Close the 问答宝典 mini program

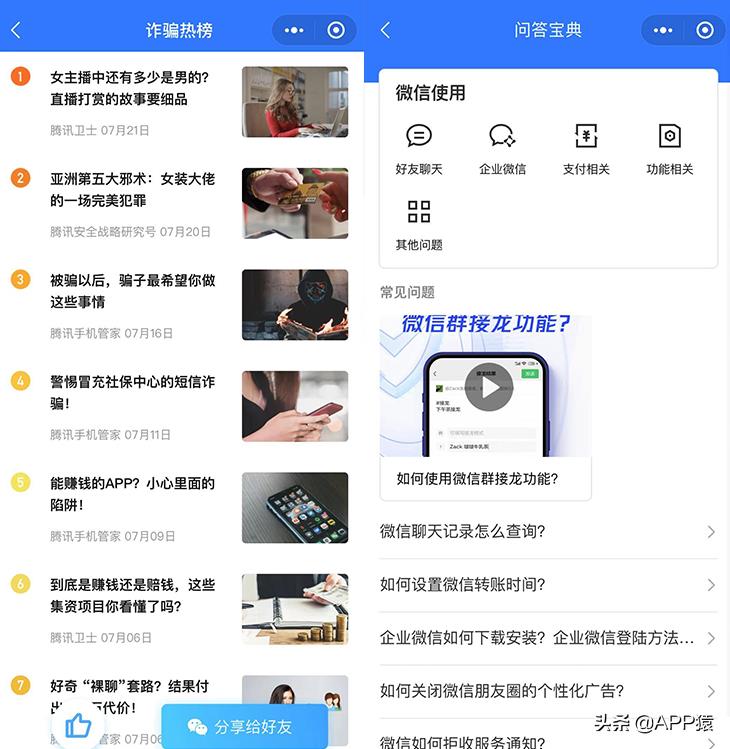tap(705, 30)
